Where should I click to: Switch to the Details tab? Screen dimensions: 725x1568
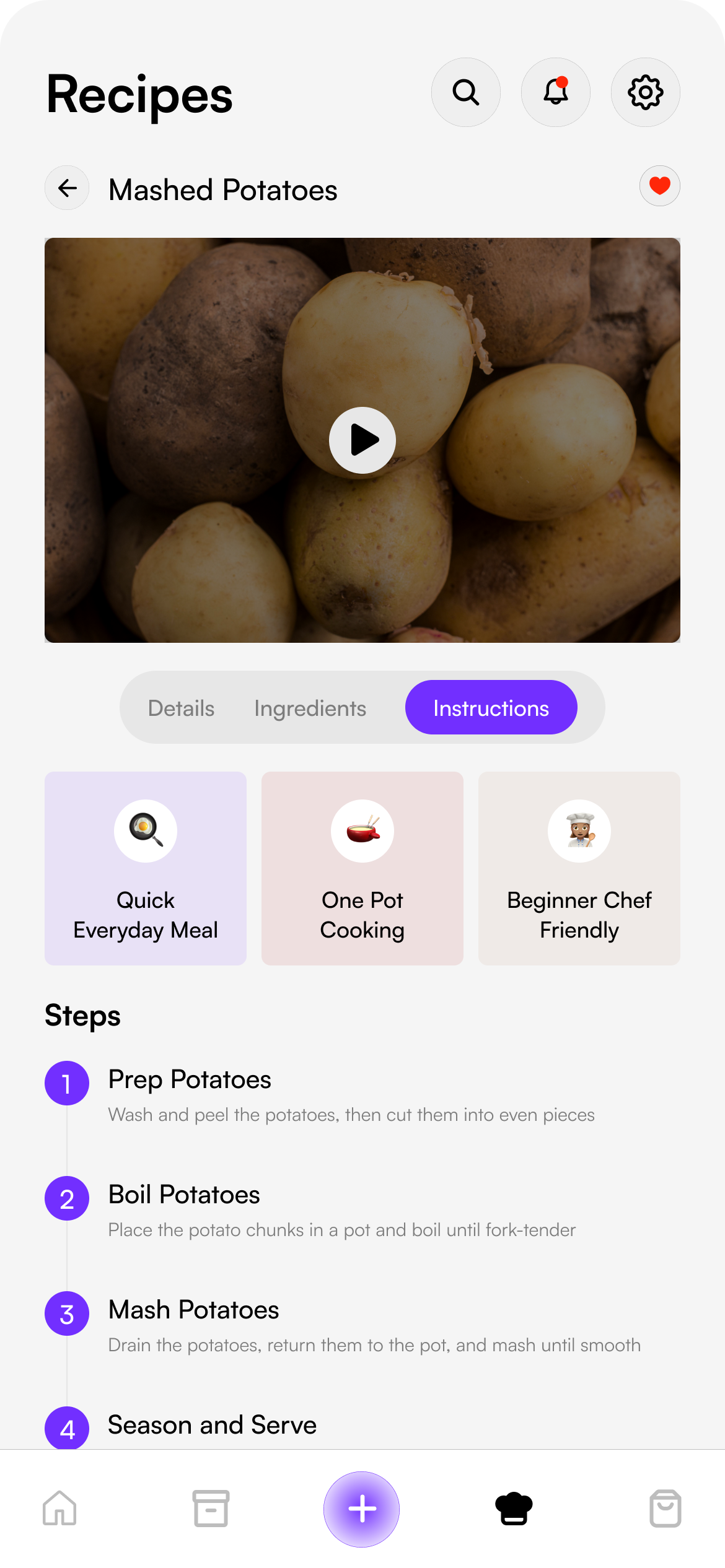pos(181,708)
